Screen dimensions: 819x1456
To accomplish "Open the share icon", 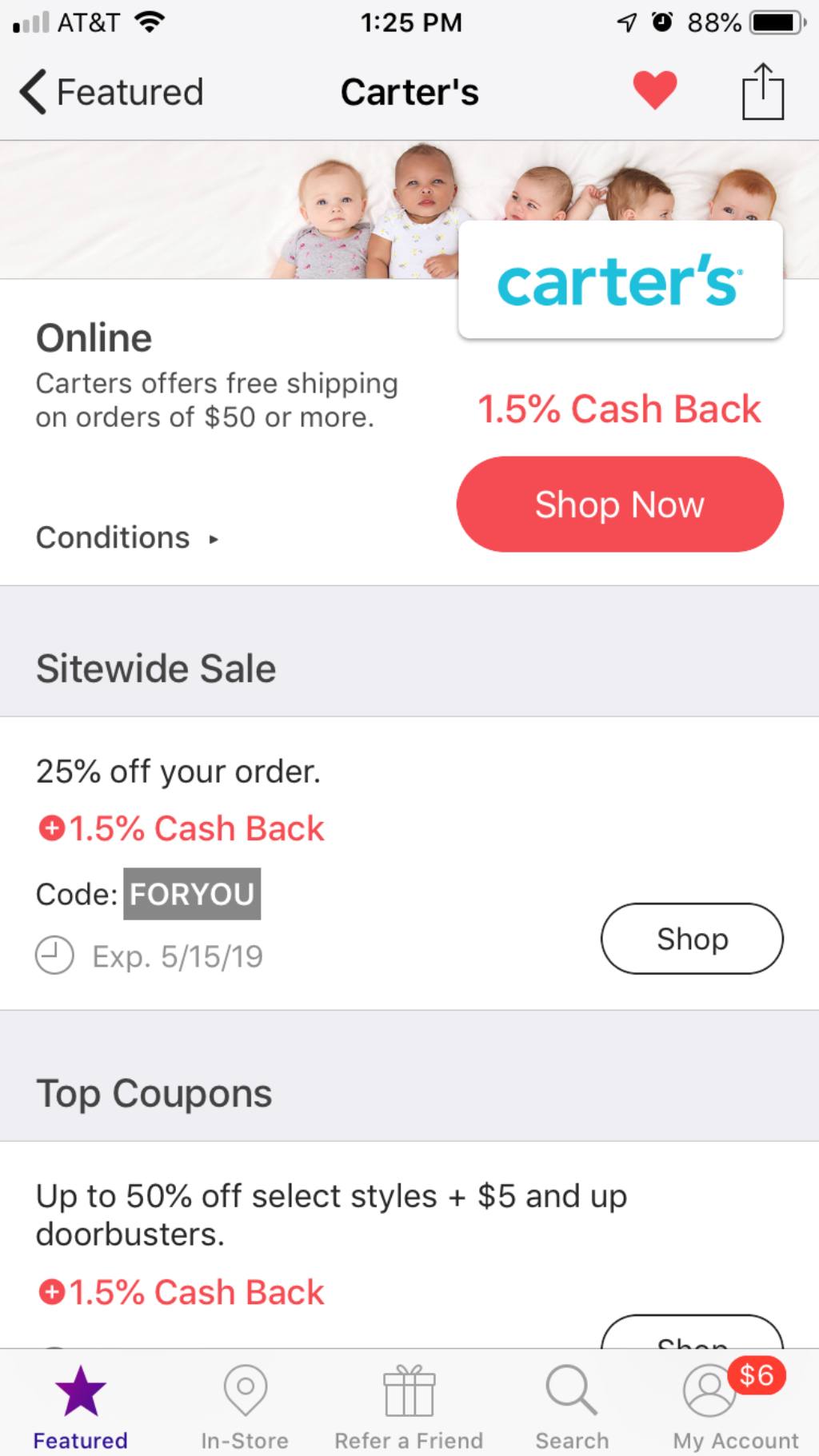I will (x=762, y=92).
